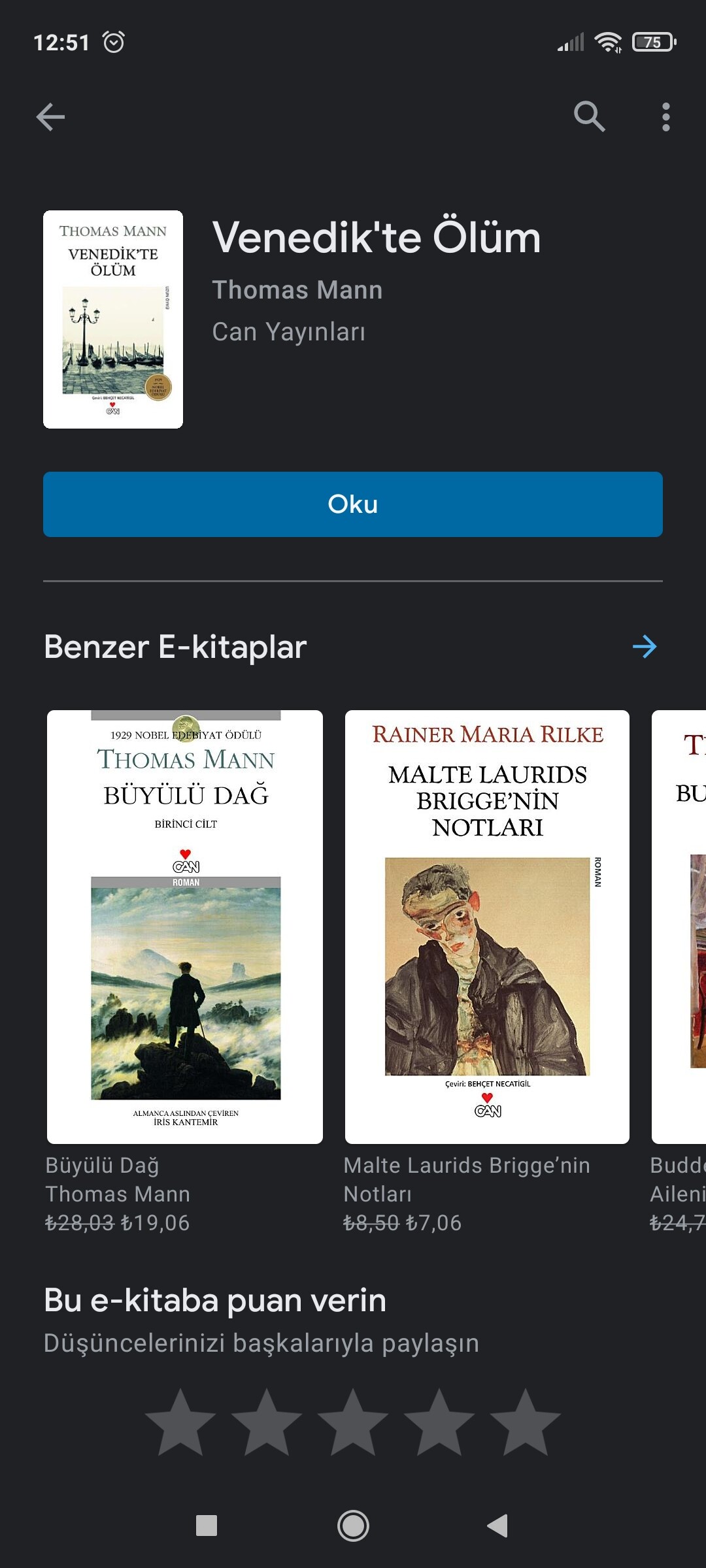Rate the e-book five stars
Image resolution: width=706 pixels, height=1568 pixels.
click(526, 1422)
